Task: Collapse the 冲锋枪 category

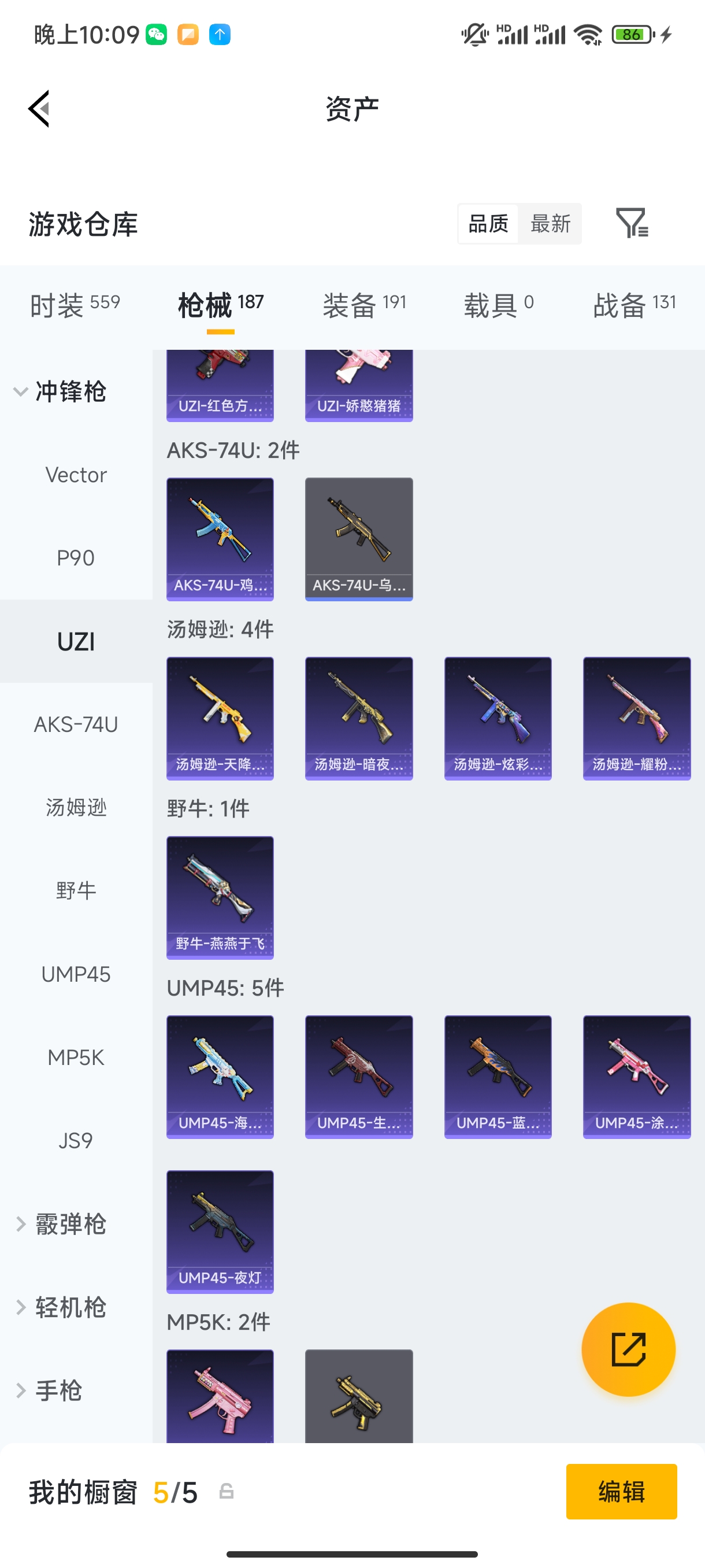Action: [61, 391]
